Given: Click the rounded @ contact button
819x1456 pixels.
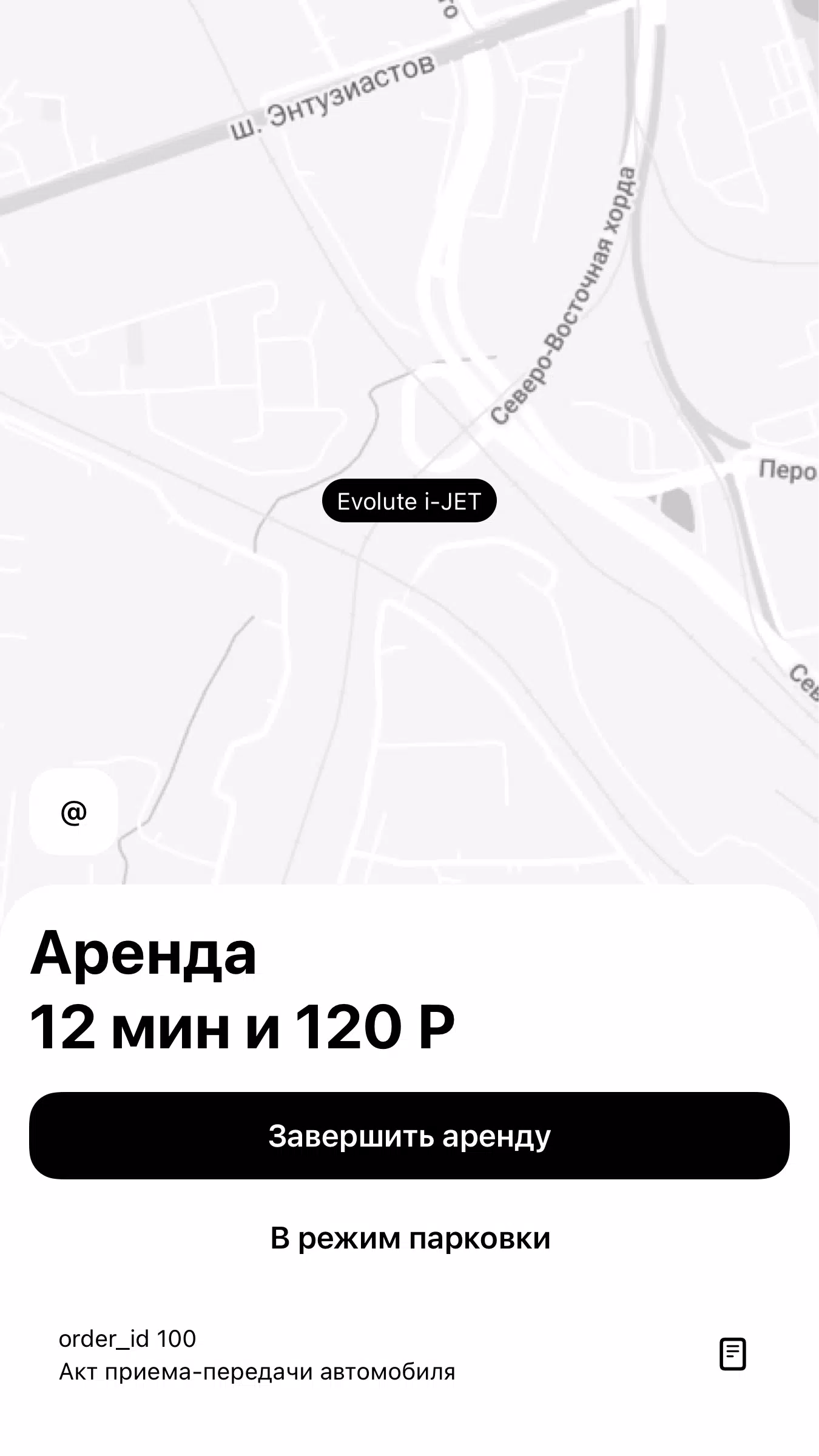Looking at the screenshot, I should (x=73, y=812).
